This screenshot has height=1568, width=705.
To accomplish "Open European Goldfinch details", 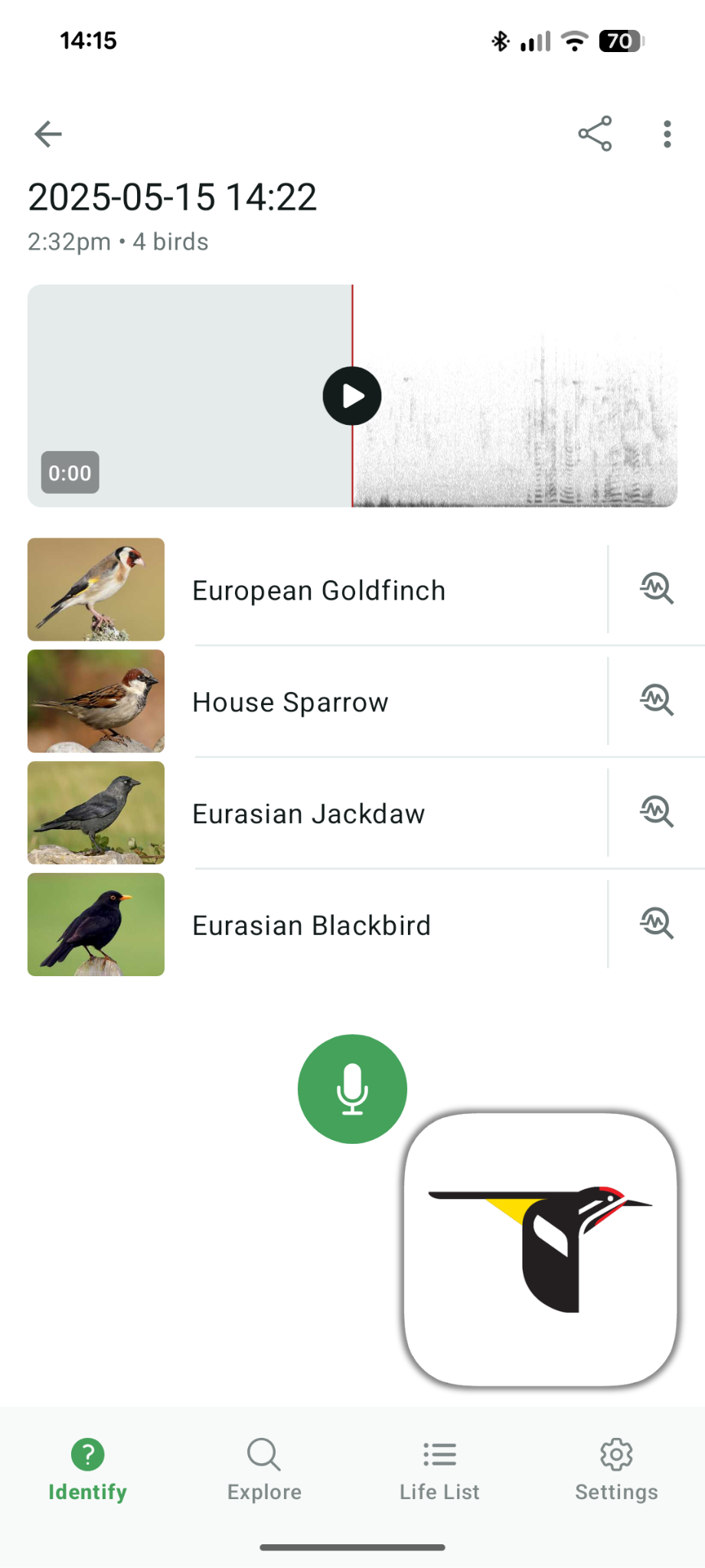I will (318, 590).
